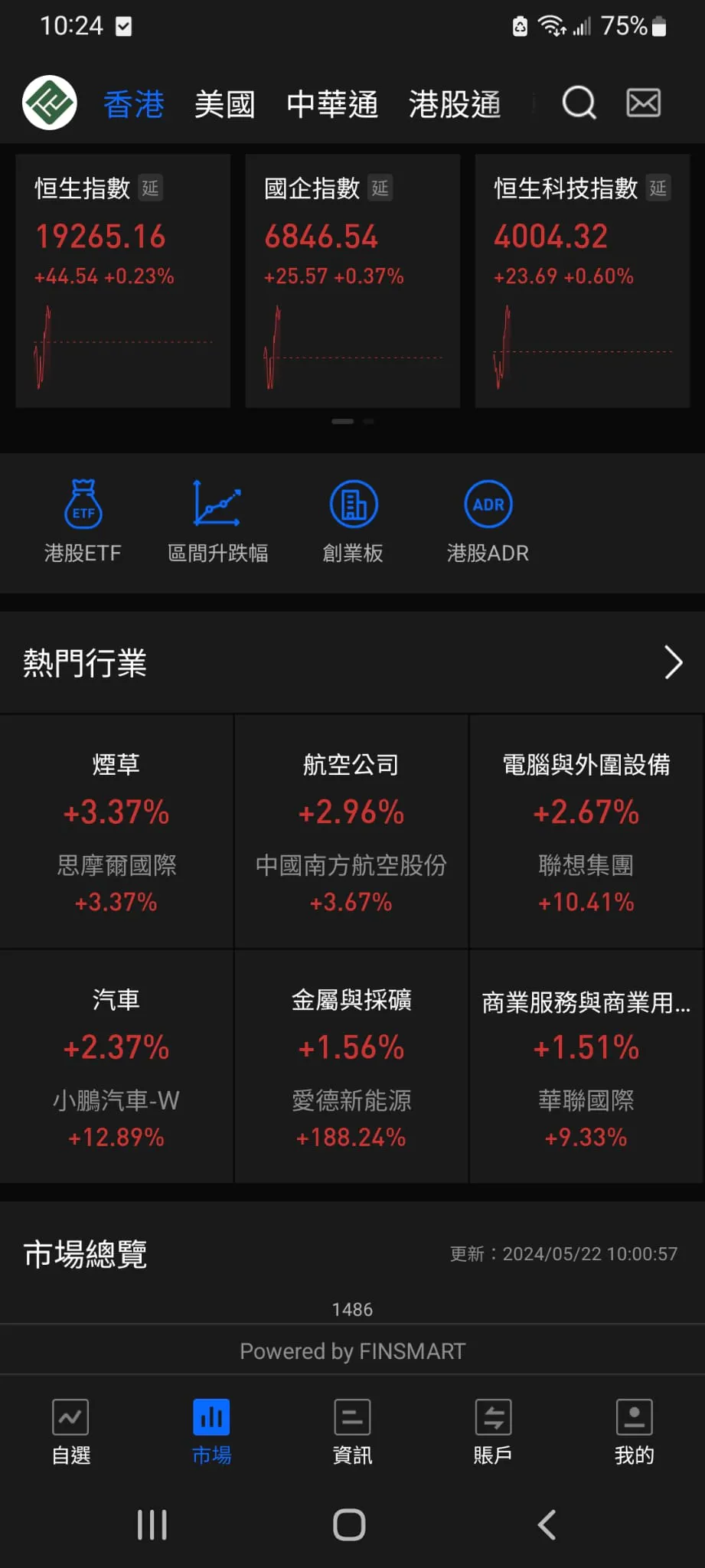Image resolution: width=705 pixels, height=1568 pixels.
Task: View the 汽車 industry tile
Action: (x=116, y=1067)
